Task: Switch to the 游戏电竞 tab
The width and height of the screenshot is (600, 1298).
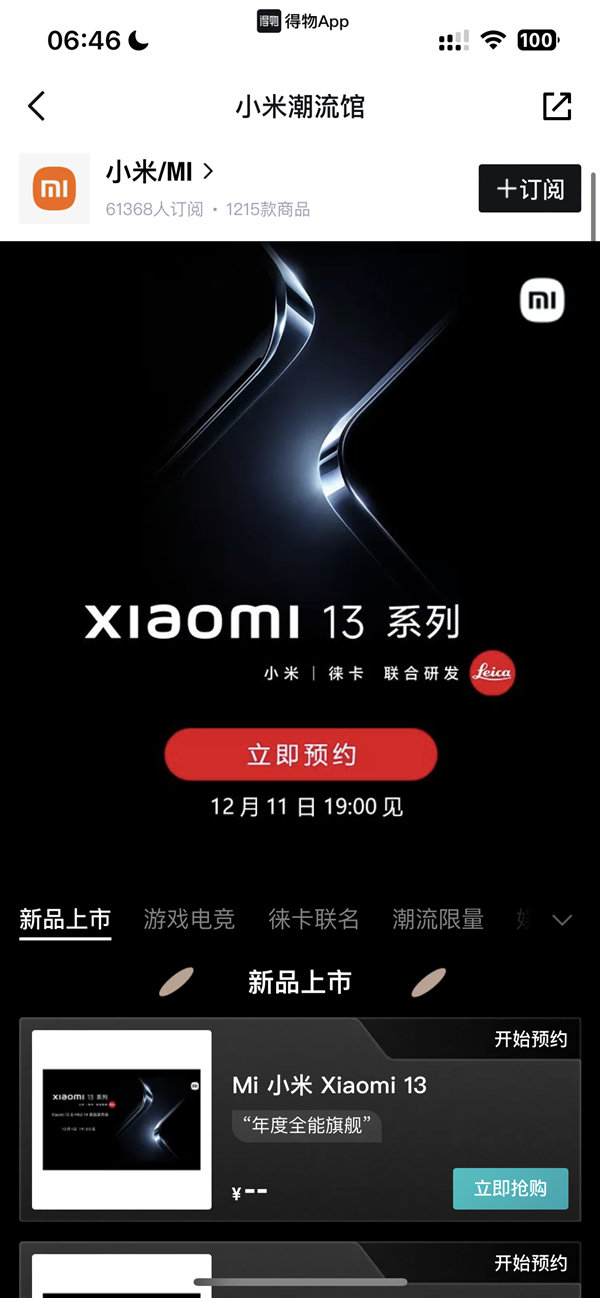Action: pos(189,919)
